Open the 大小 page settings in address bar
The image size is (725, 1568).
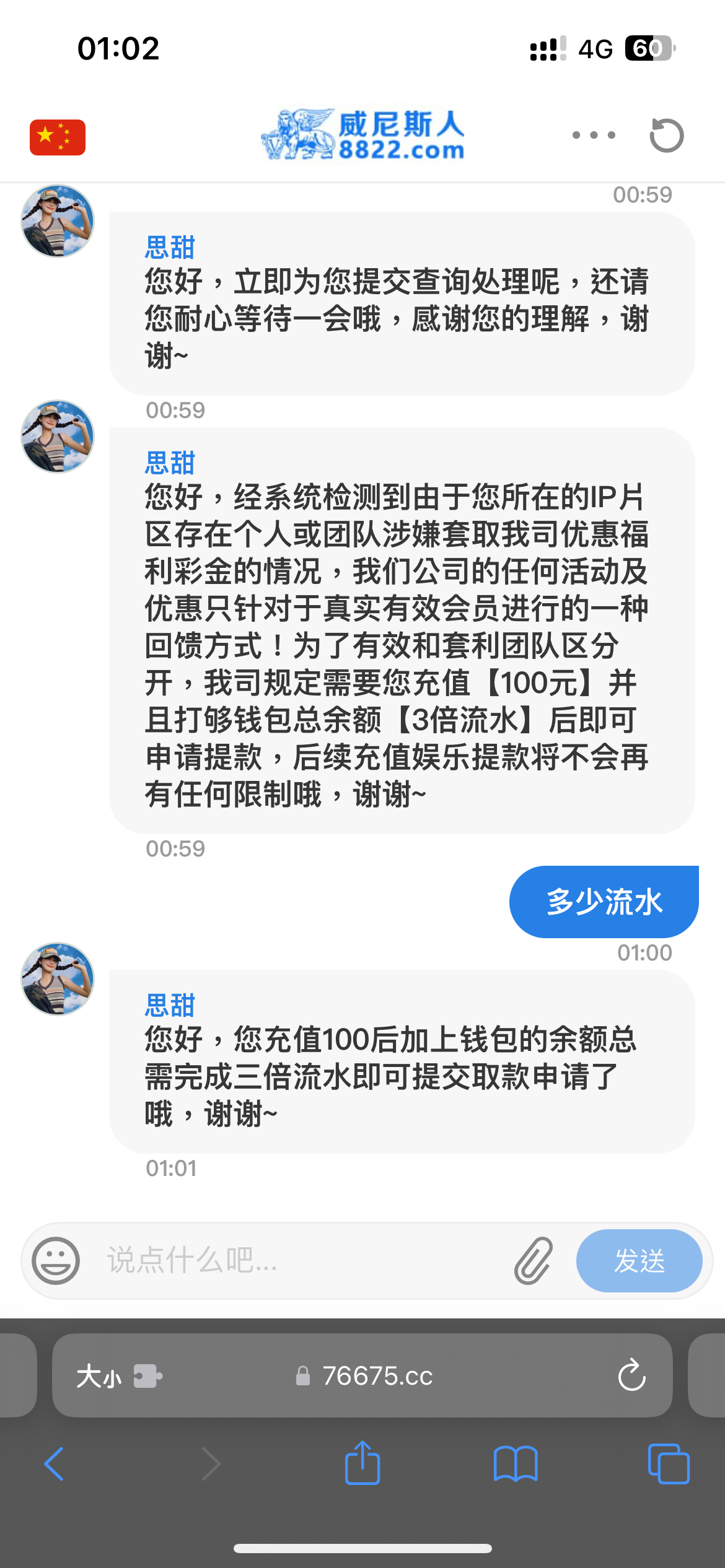point(116,1376)
